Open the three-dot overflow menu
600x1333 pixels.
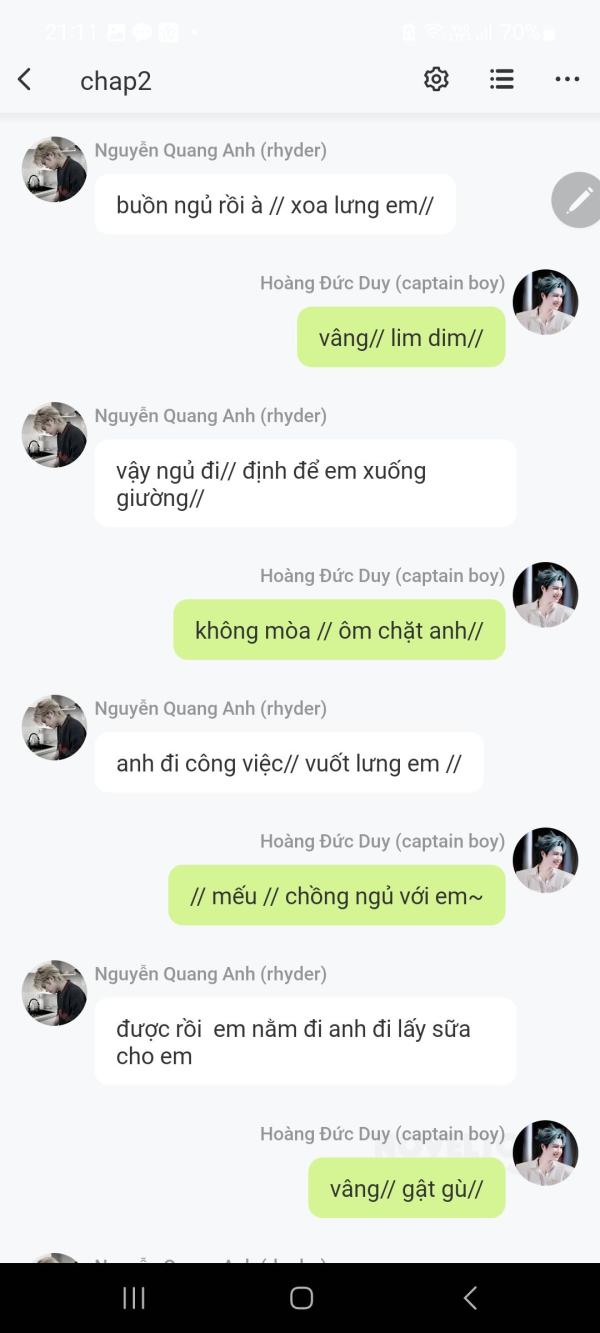(567, 80)
